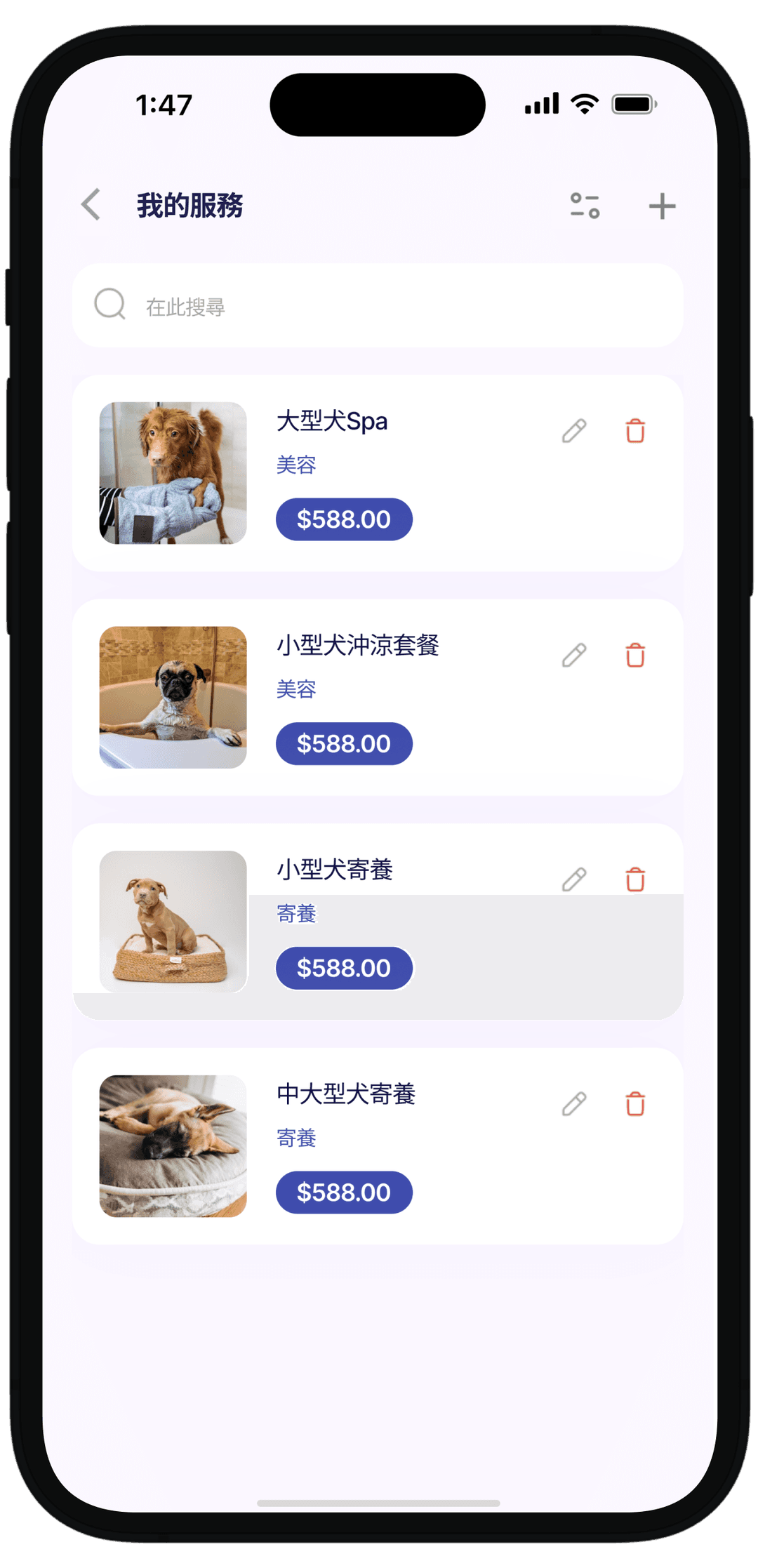Tap the trash icon on 小型犬寄養

click(634, 879)
